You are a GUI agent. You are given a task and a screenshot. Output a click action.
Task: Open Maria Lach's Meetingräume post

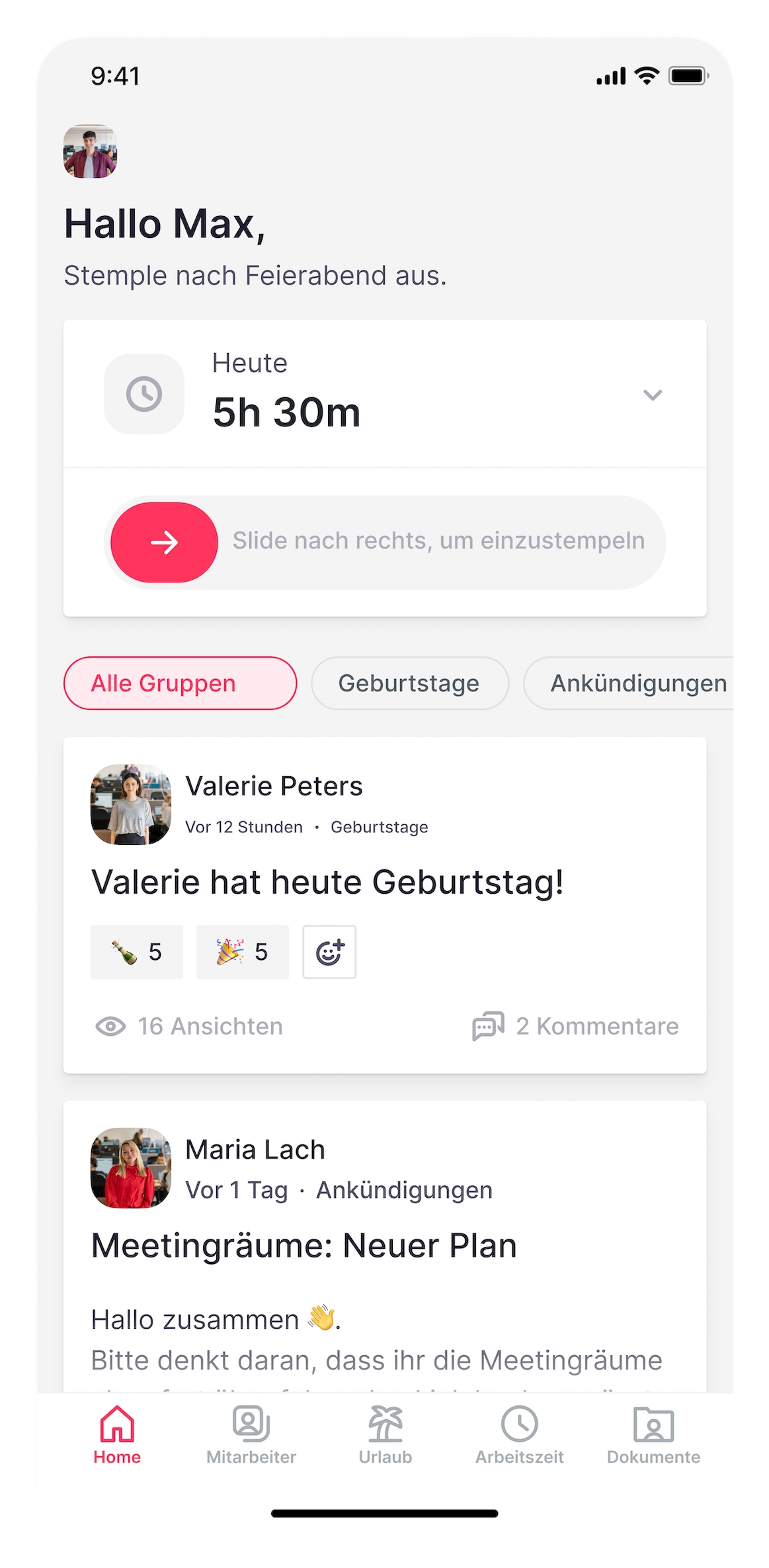coord(304,1246)
